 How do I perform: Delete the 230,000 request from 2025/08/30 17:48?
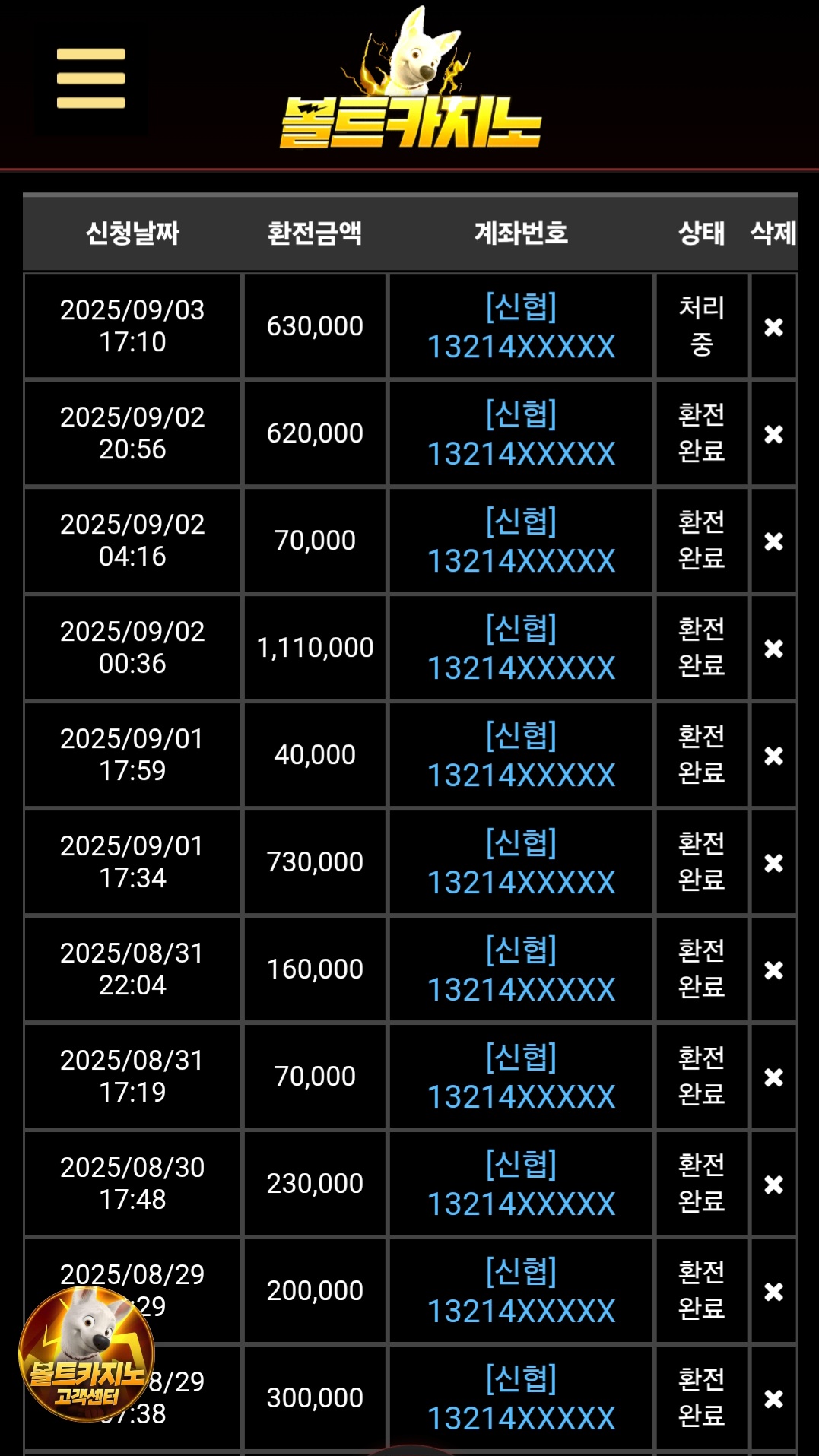coord(773,1185)
